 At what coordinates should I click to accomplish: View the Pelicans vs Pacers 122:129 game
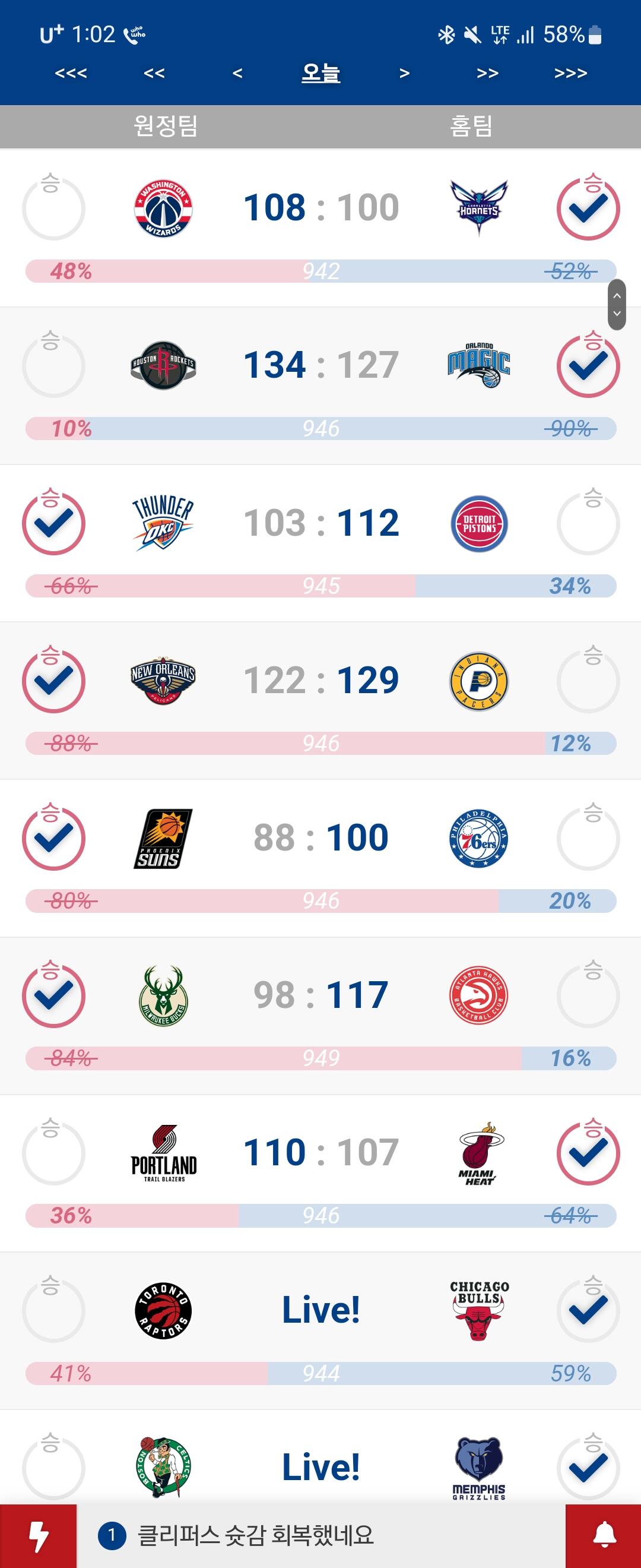(320, 680)
